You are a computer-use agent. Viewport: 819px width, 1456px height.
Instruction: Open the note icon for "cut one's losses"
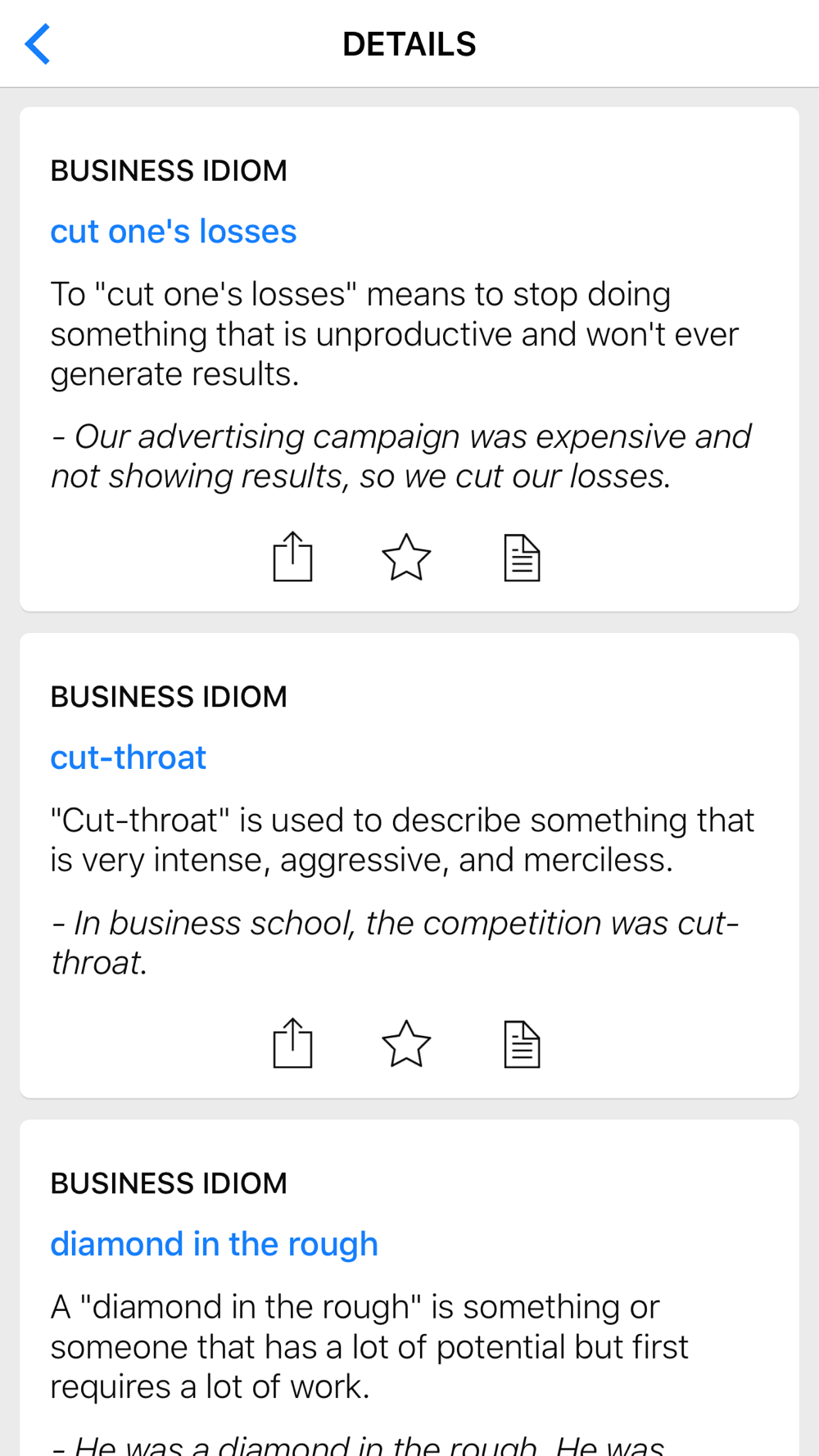click(x=522, y=558)
